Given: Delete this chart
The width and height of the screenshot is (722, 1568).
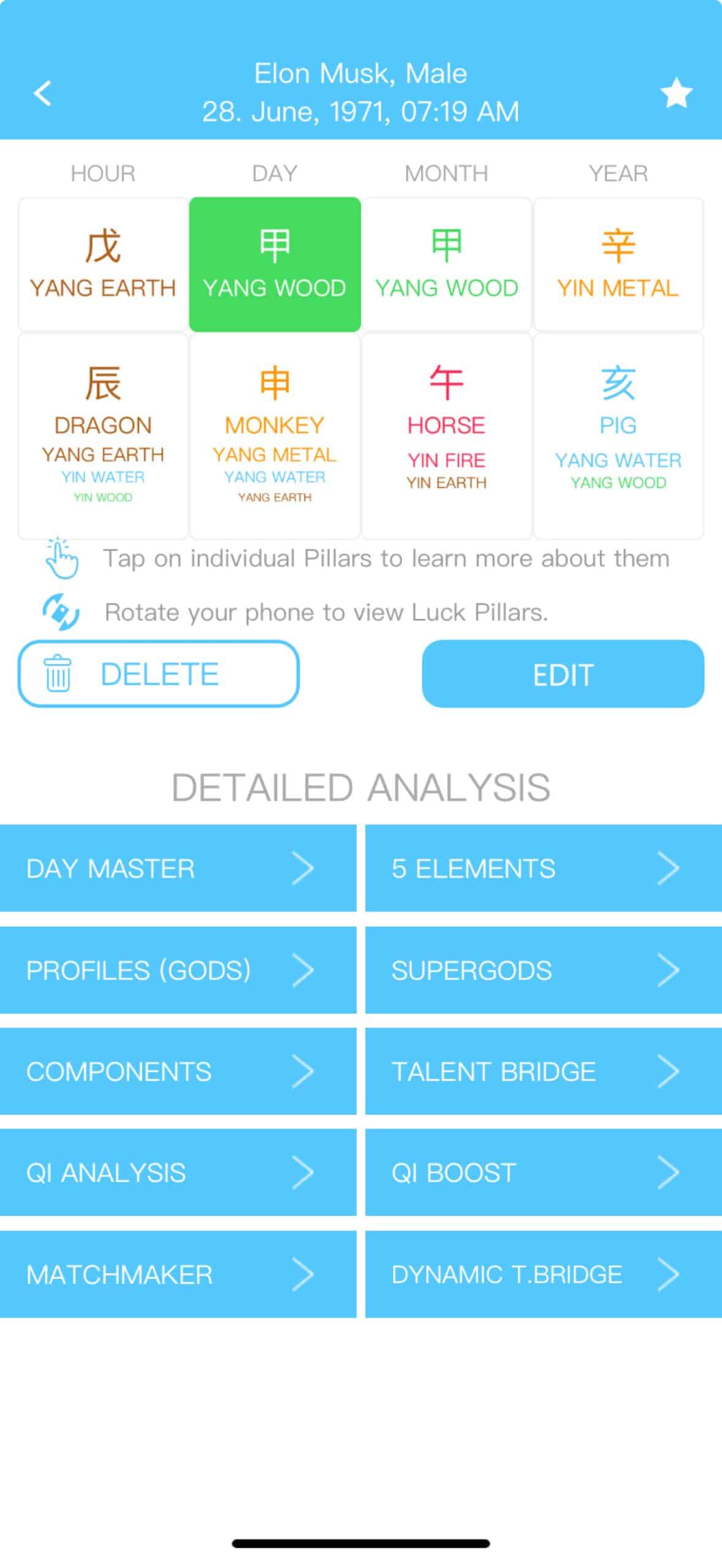Looking at the screenshot, I should tap(158, 674).
